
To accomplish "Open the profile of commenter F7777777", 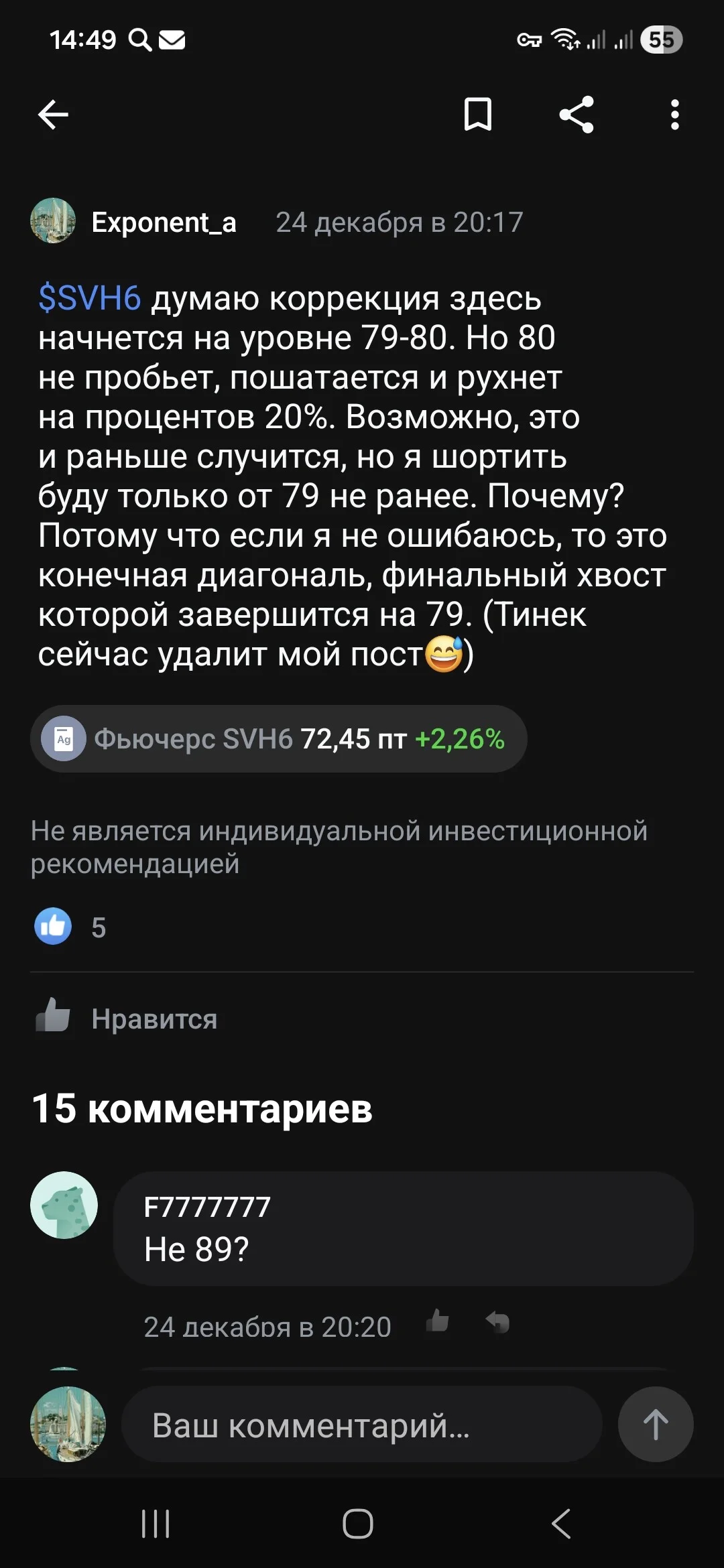I will [64, 1205].
